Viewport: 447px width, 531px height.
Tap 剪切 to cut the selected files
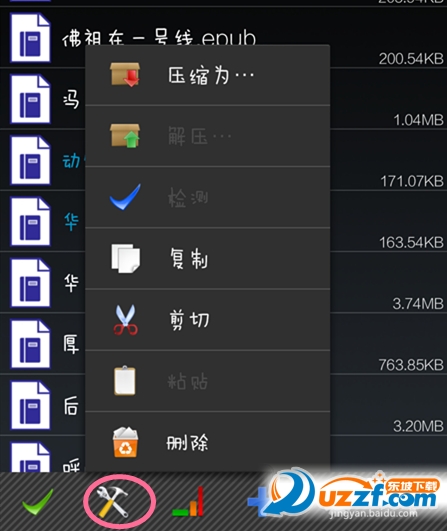point(207,320)
